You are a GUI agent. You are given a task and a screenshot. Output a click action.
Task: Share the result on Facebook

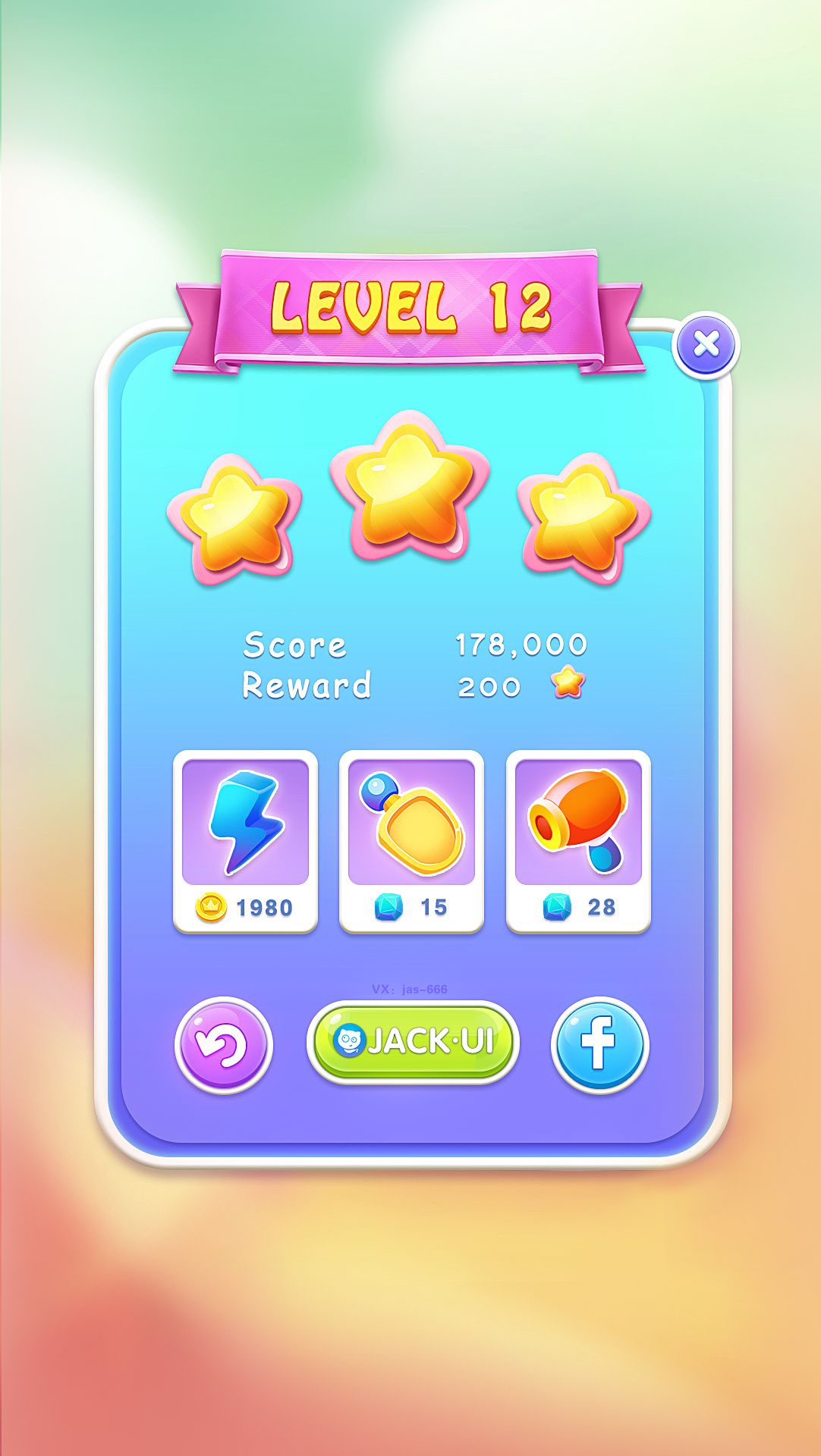tap(599, 1045)
